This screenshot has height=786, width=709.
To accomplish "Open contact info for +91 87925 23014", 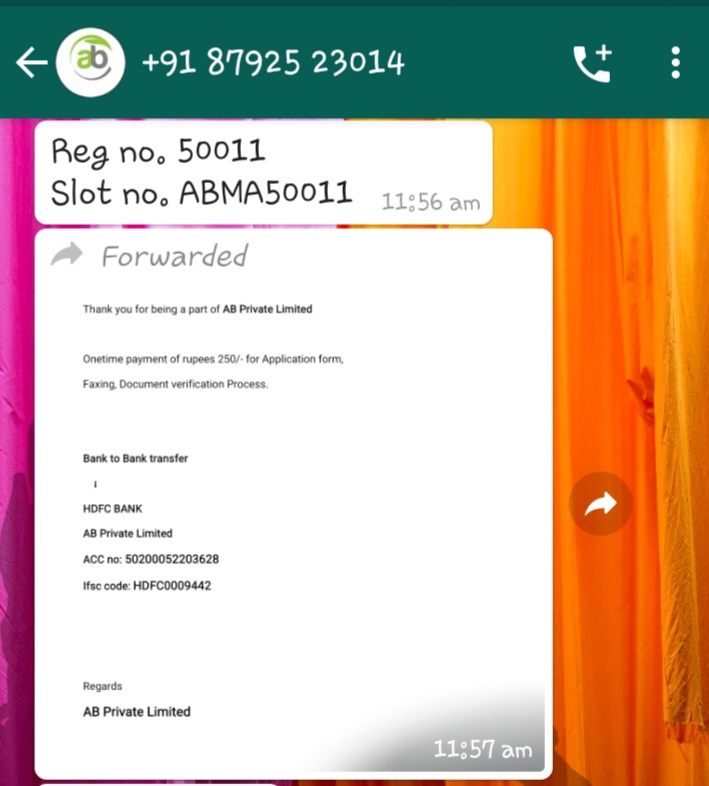I will pyautogui.click(x=273, y=63).
